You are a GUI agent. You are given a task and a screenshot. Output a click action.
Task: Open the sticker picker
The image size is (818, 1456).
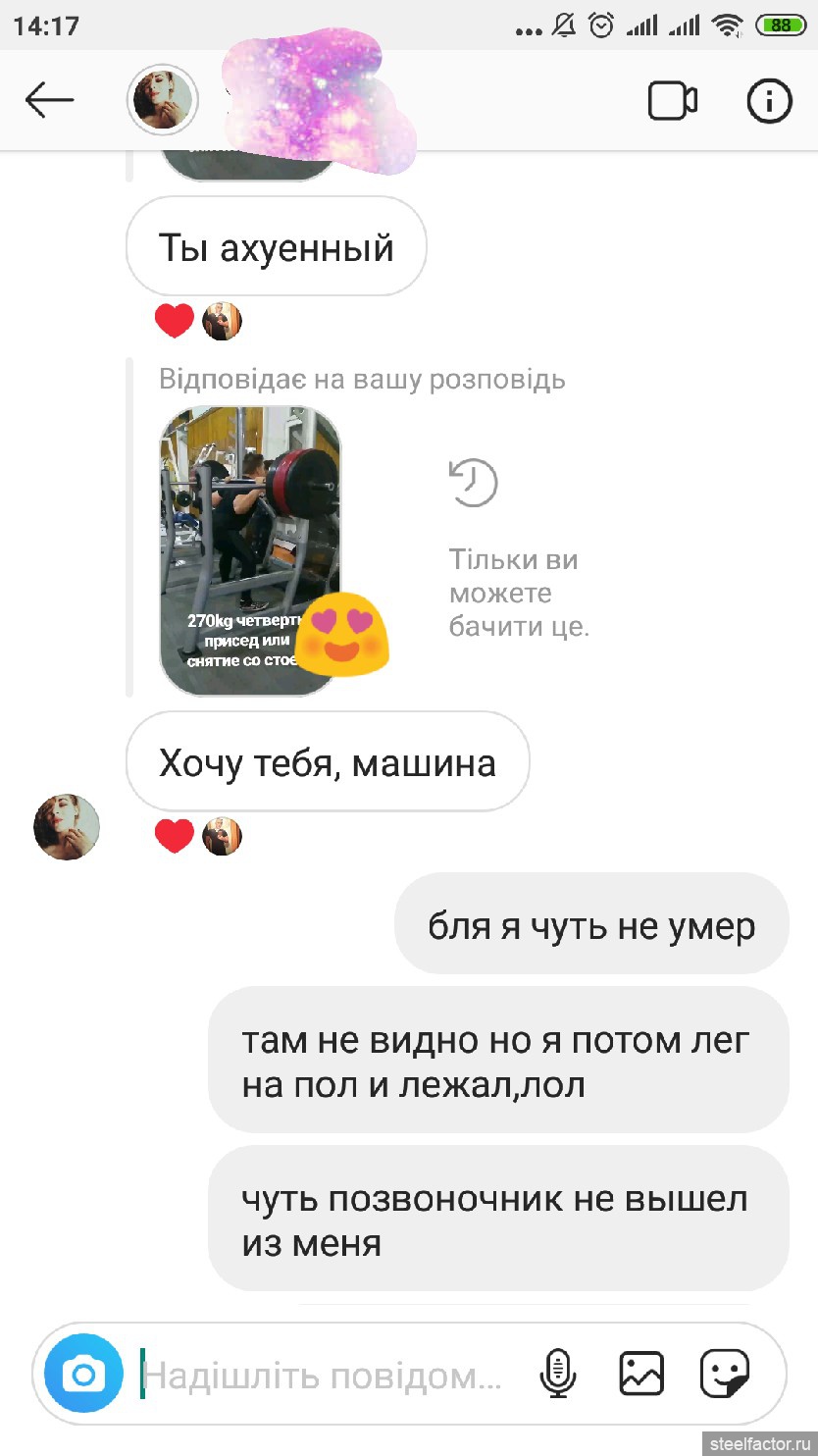[725, 1374]
